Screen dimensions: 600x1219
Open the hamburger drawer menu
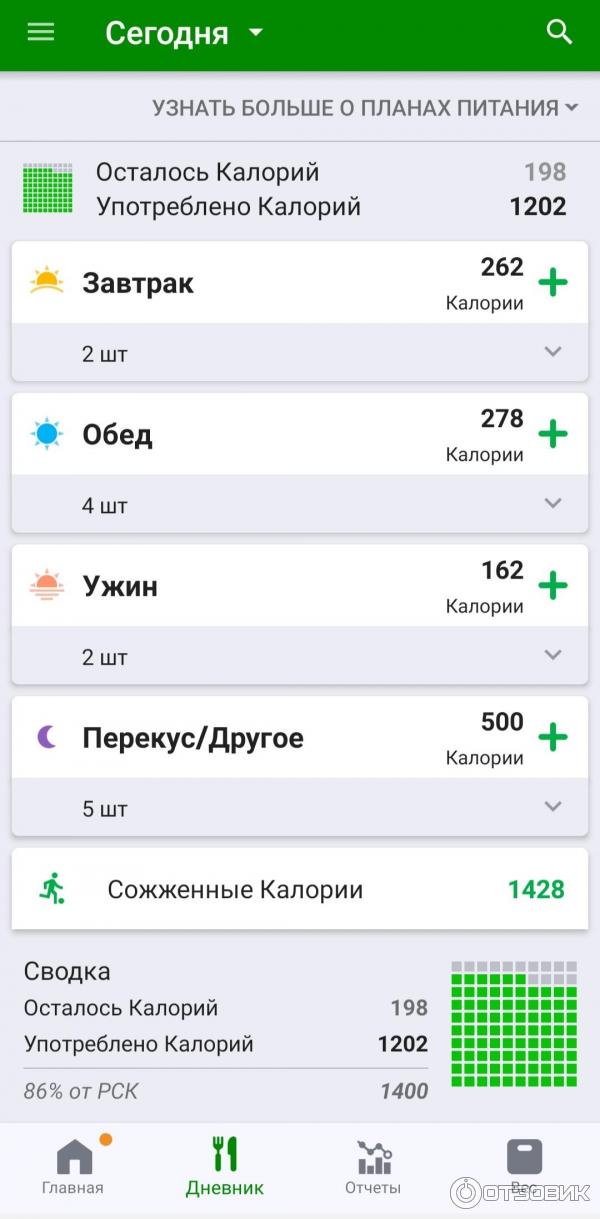pos(41,32)
